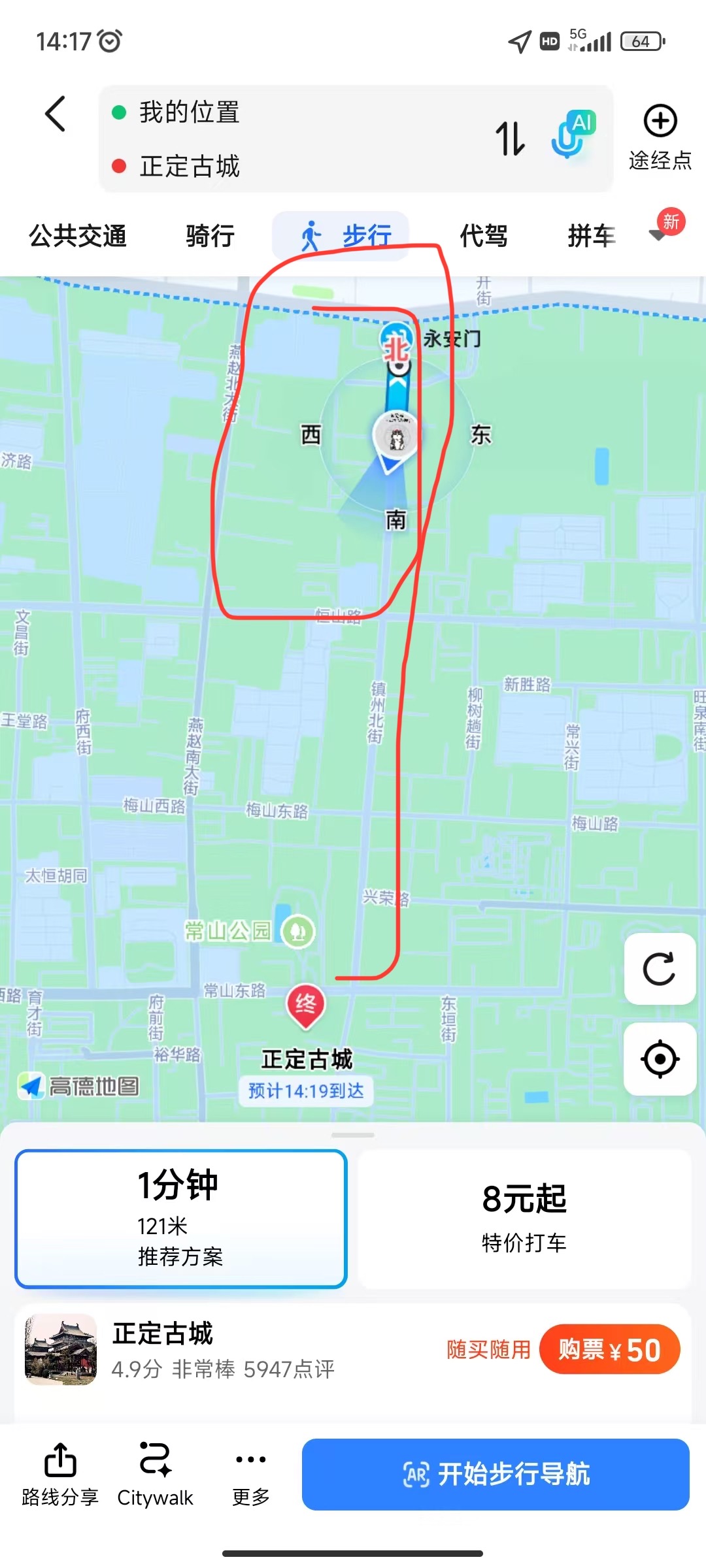The height and width of the screenshot is (1568, 706).
Task: Buy the ¥50 ticket for 正定古城
Action: (609, 1350)
